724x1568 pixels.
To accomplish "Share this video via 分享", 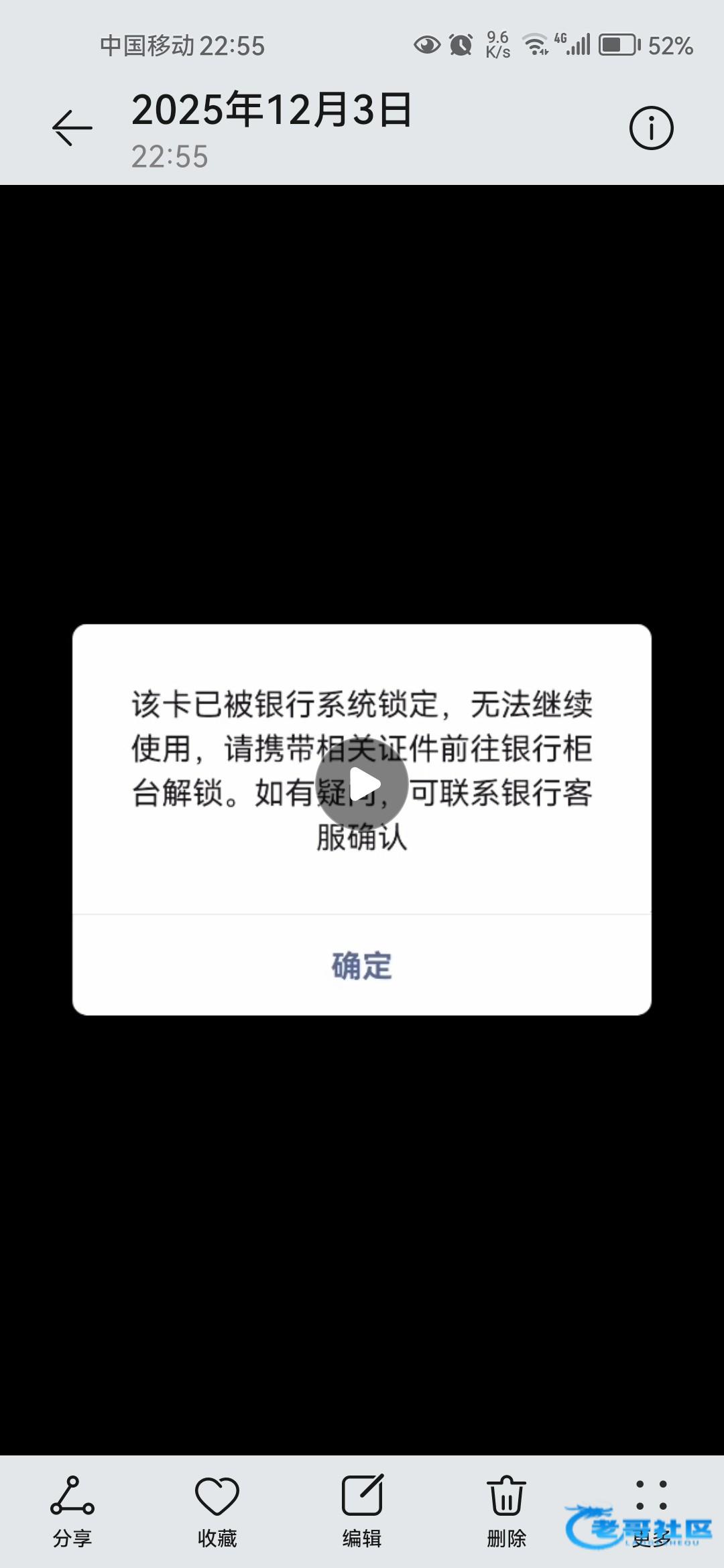I will [x=72, y=1510].
